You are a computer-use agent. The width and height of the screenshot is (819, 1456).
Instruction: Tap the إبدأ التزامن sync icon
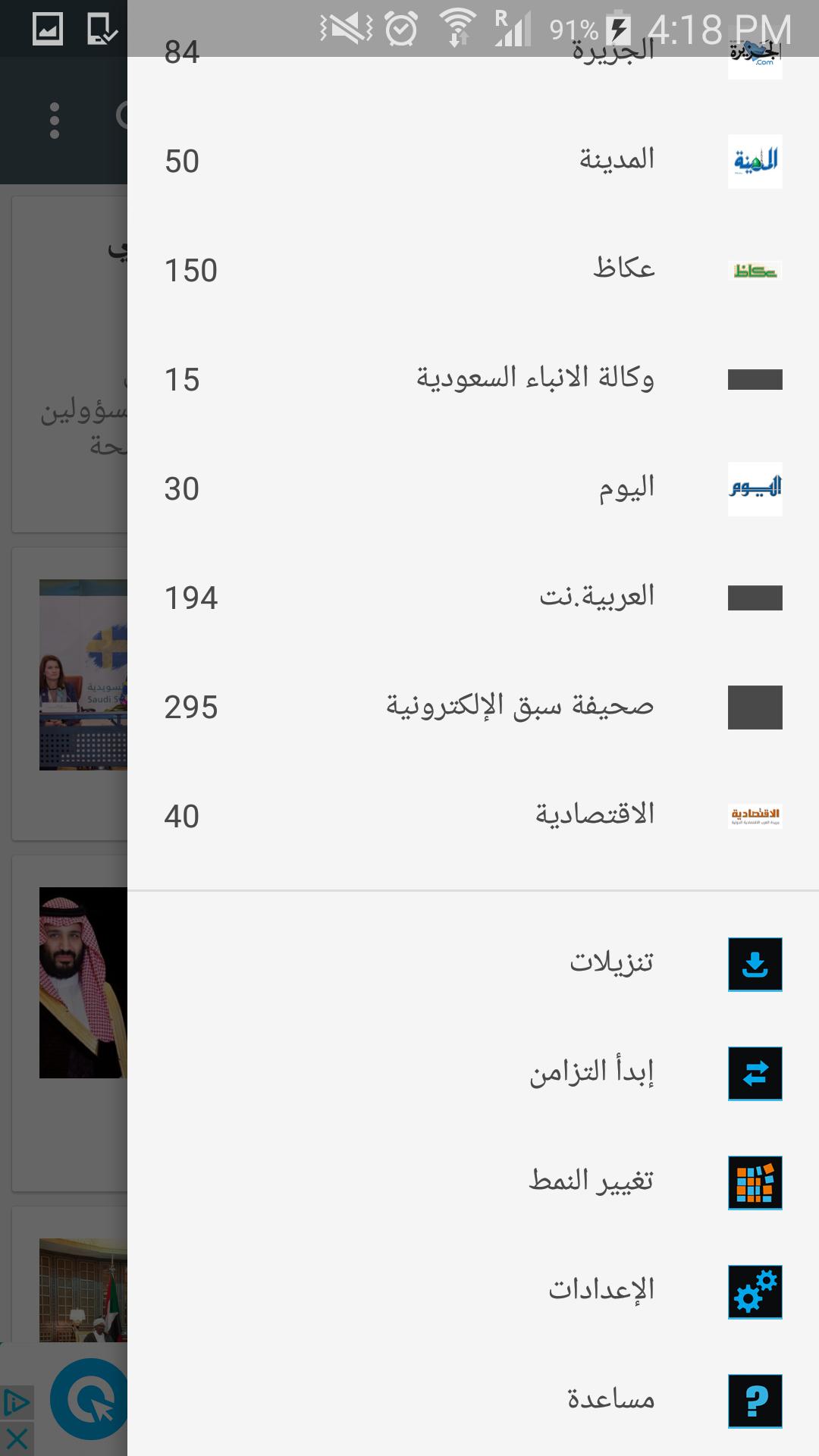coord(753,1072)
